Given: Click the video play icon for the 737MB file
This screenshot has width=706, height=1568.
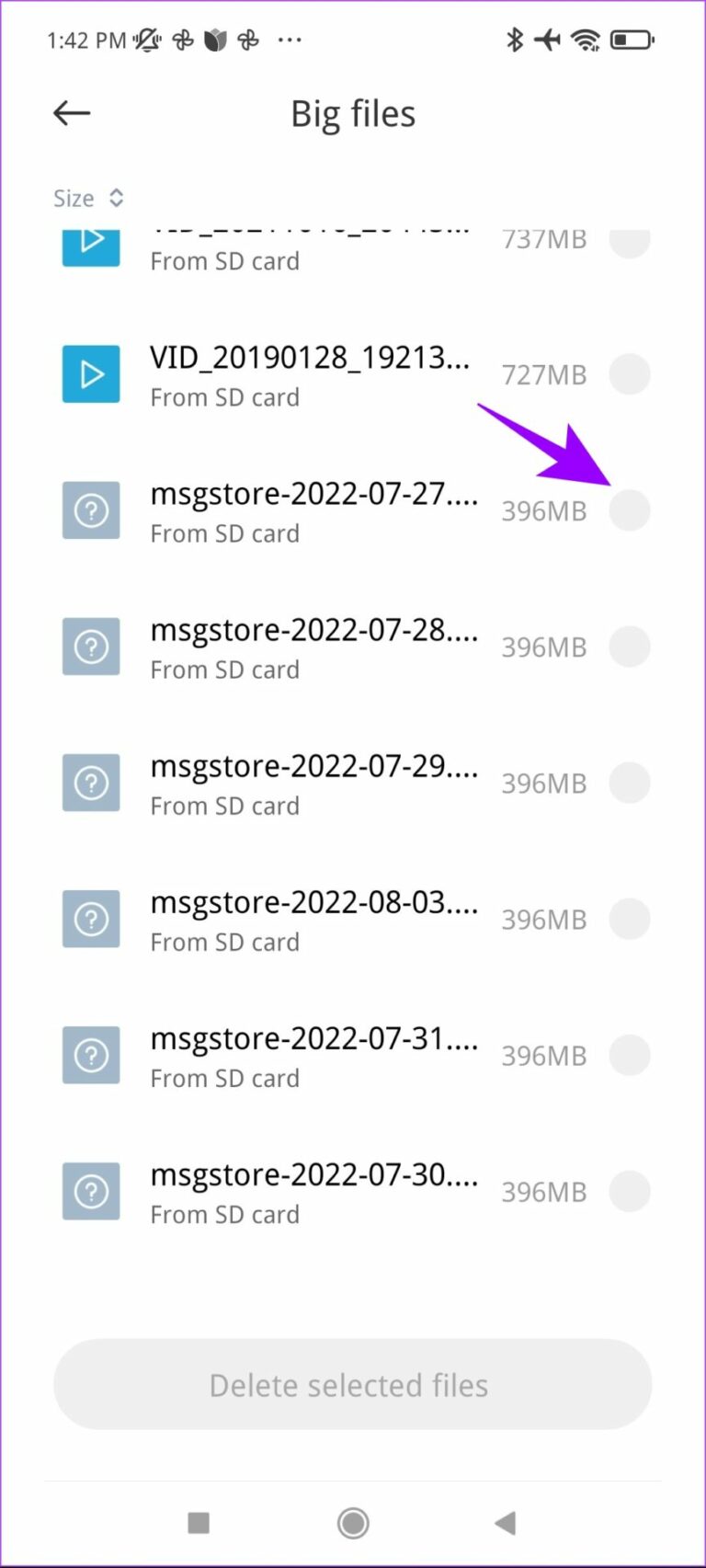Looking at the screenshot, I should pyautogui.click(x=91, y=242).
